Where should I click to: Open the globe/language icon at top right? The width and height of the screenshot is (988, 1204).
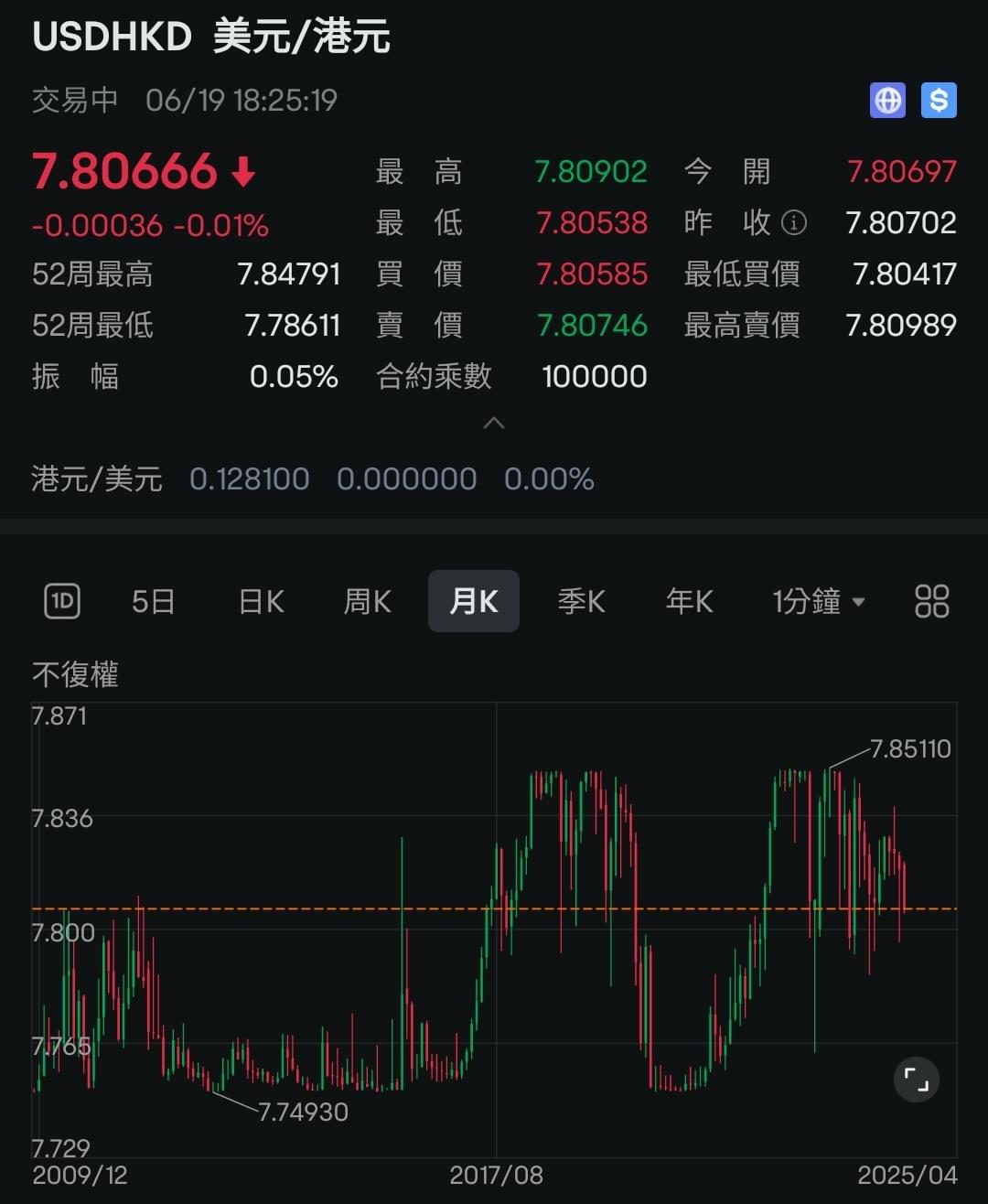(x=886, y=100)
